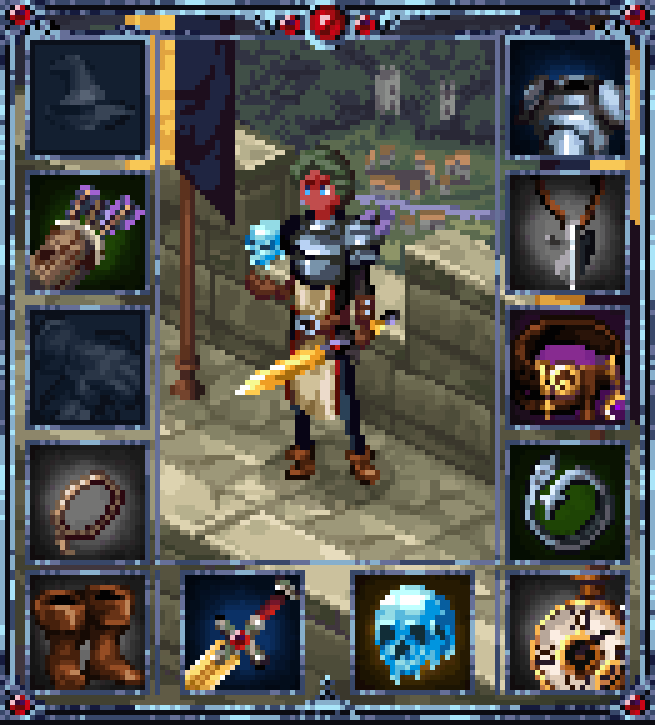The image size is (655, 725).
Task: Select the golden sword weapon slot
Action: [243, 633]
